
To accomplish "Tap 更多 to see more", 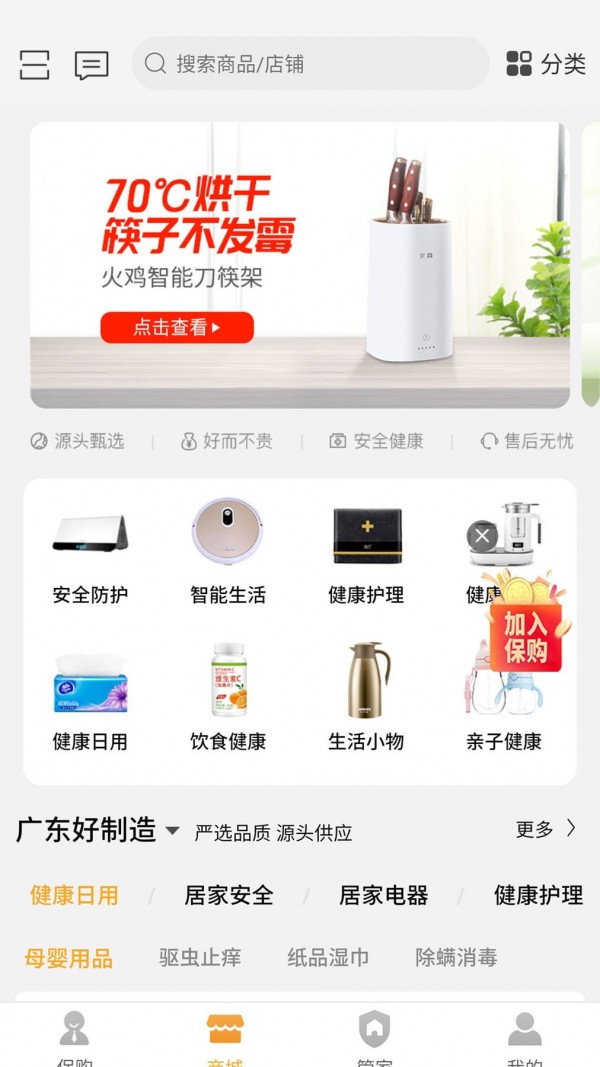I will pos(546,829).
